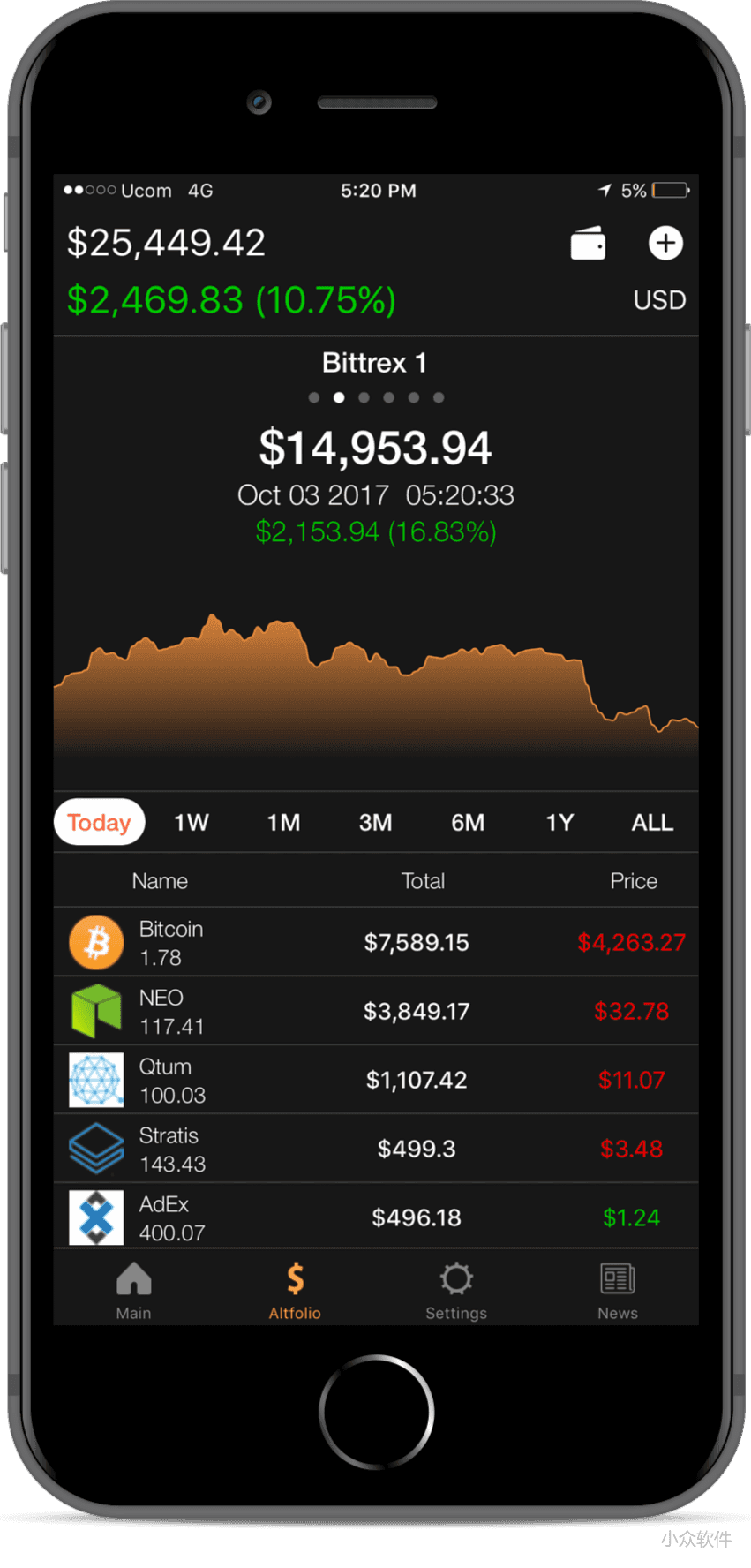Tap the Altfolio tab

[x=295, y=1289]
